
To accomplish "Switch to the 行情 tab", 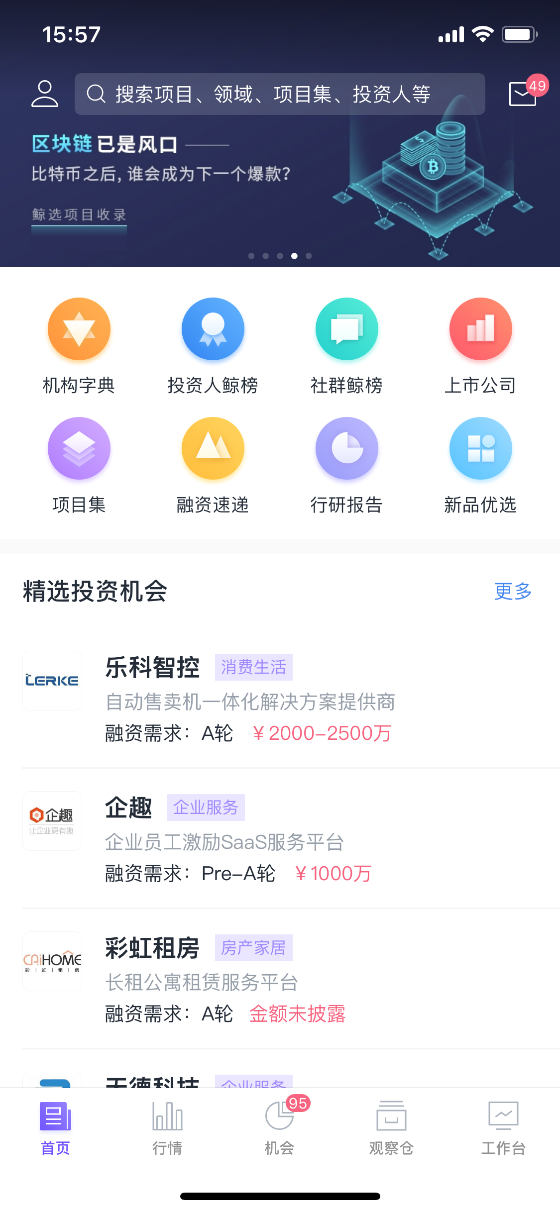I will [x=168, y=1128].
